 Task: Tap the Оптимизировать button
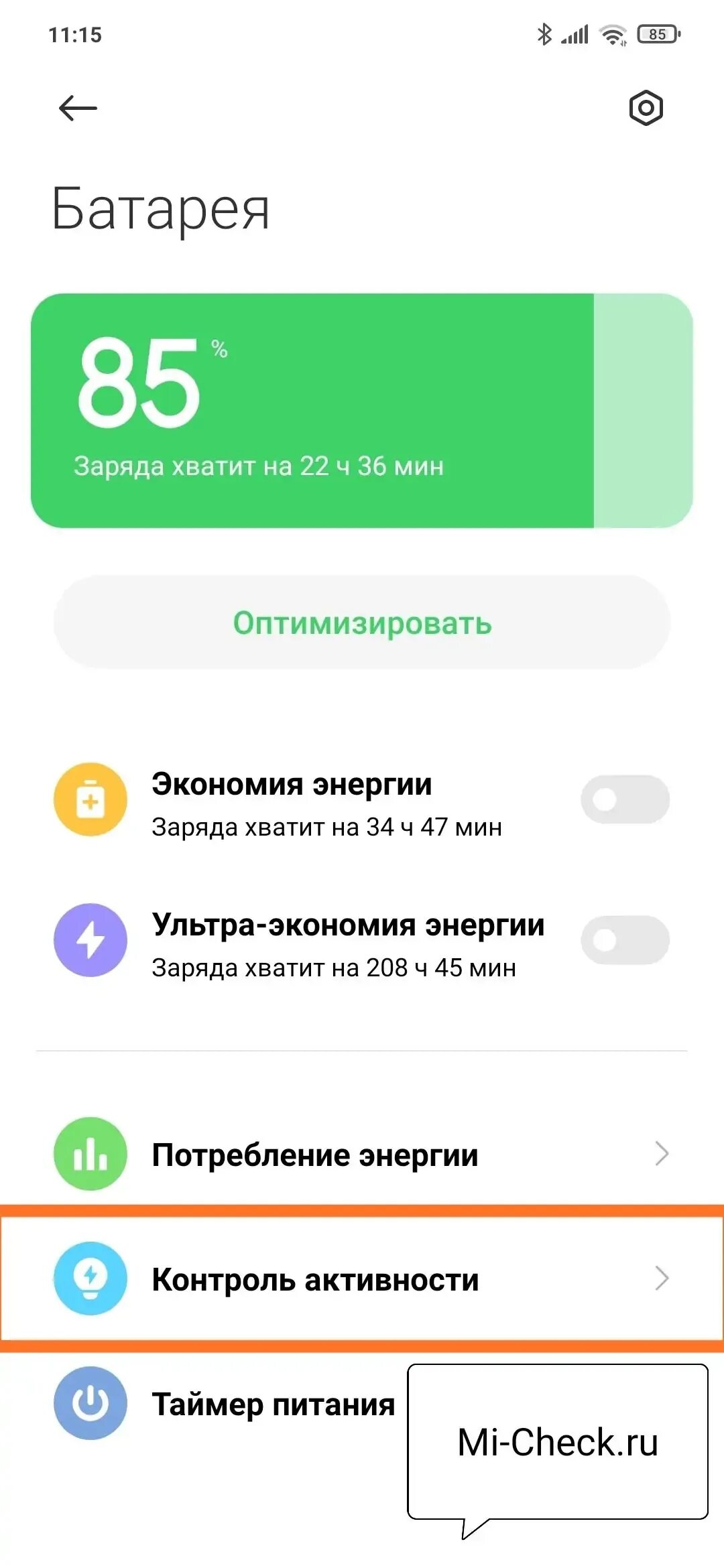click(362, 623)
